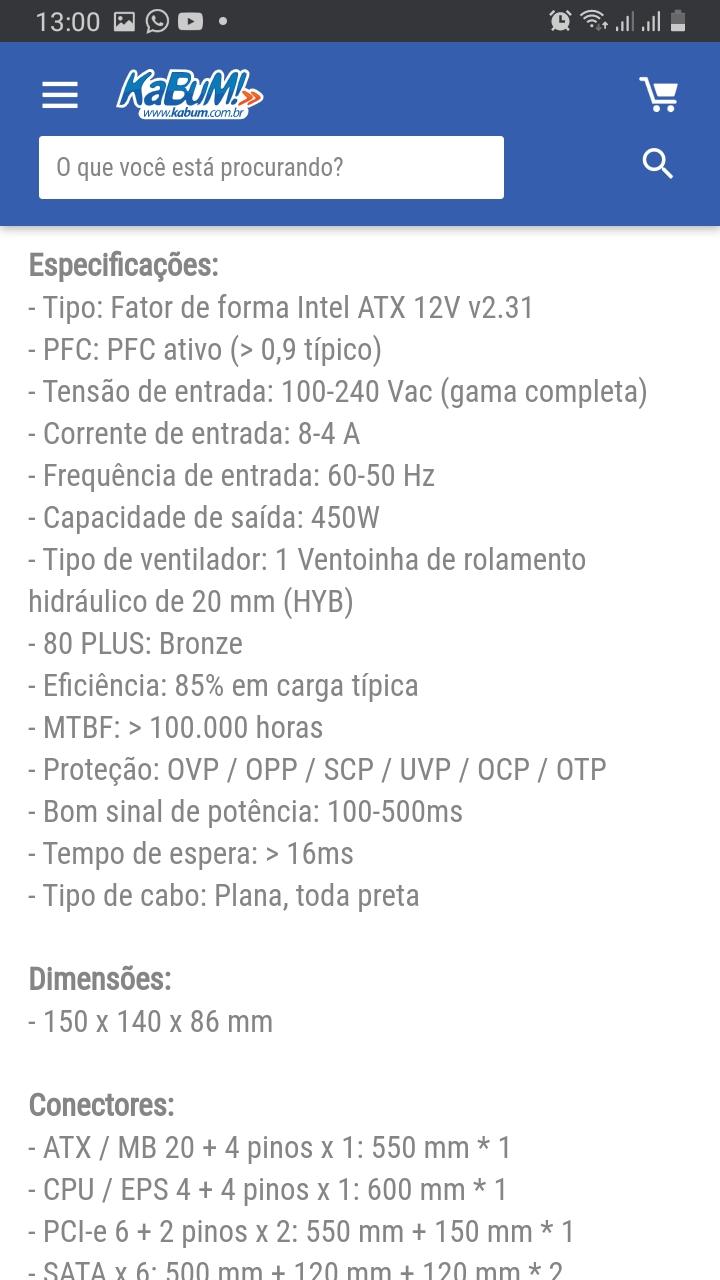This screenshot has height=1280, width=720.
Task: Tap the search magnifier icon
Action: coord(658,164)
